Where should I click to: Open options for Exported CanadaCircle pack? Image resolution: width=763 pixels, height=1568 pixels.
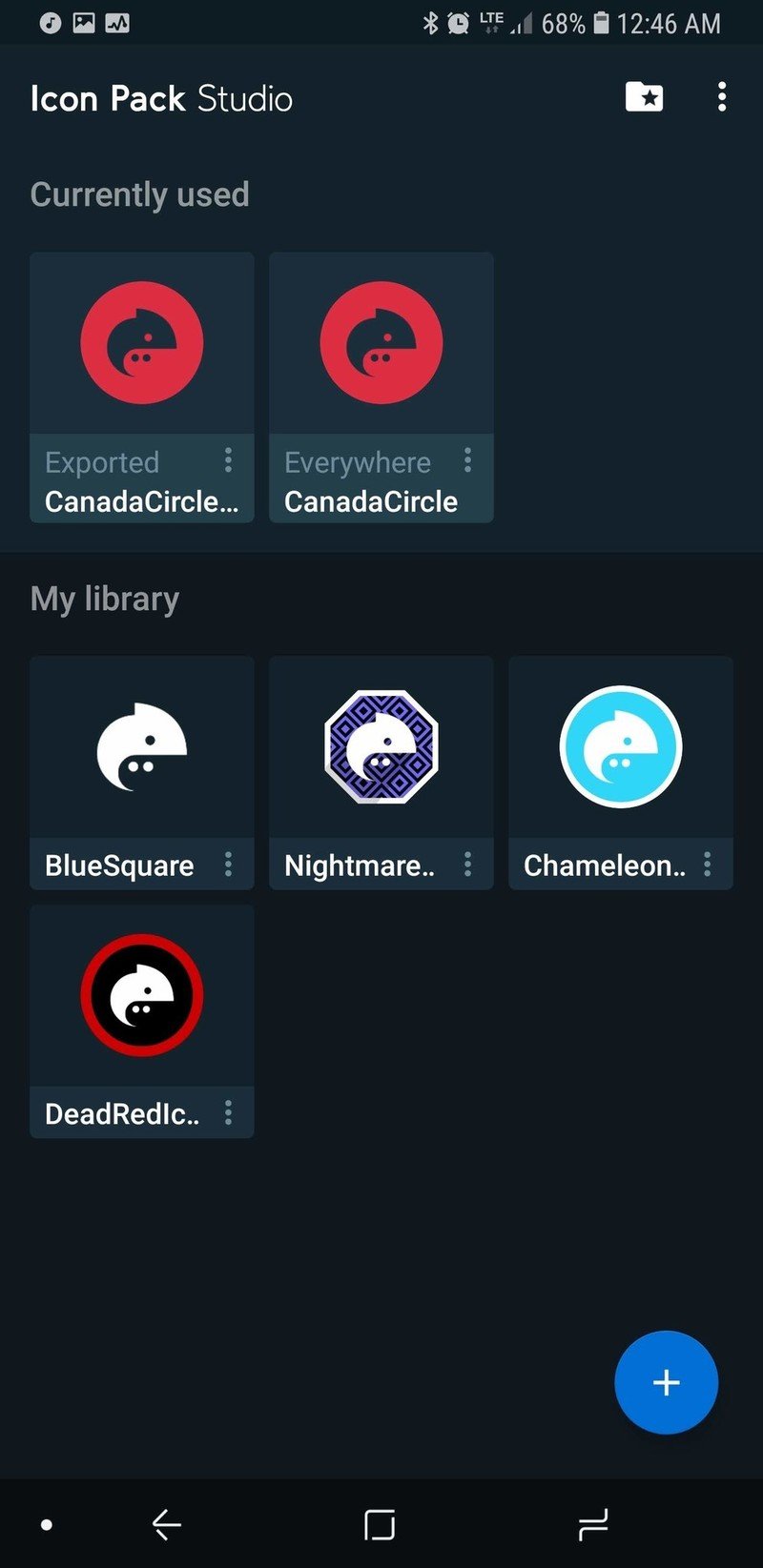click(228, 461)
